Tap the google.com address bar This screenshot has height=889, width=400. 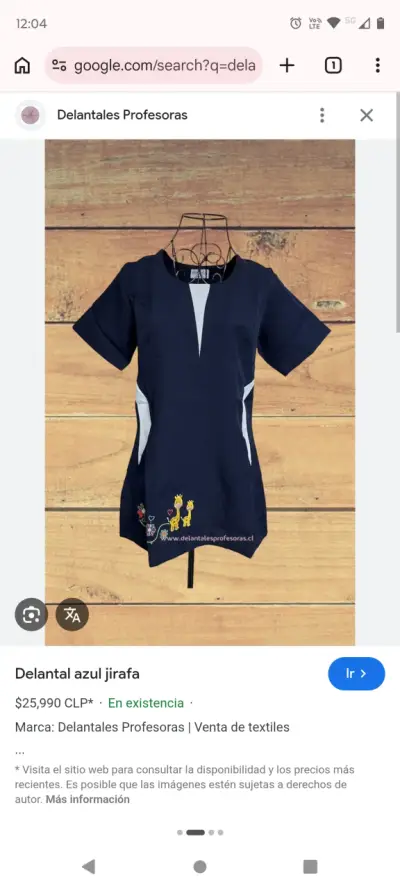click(x=154, y=66)
